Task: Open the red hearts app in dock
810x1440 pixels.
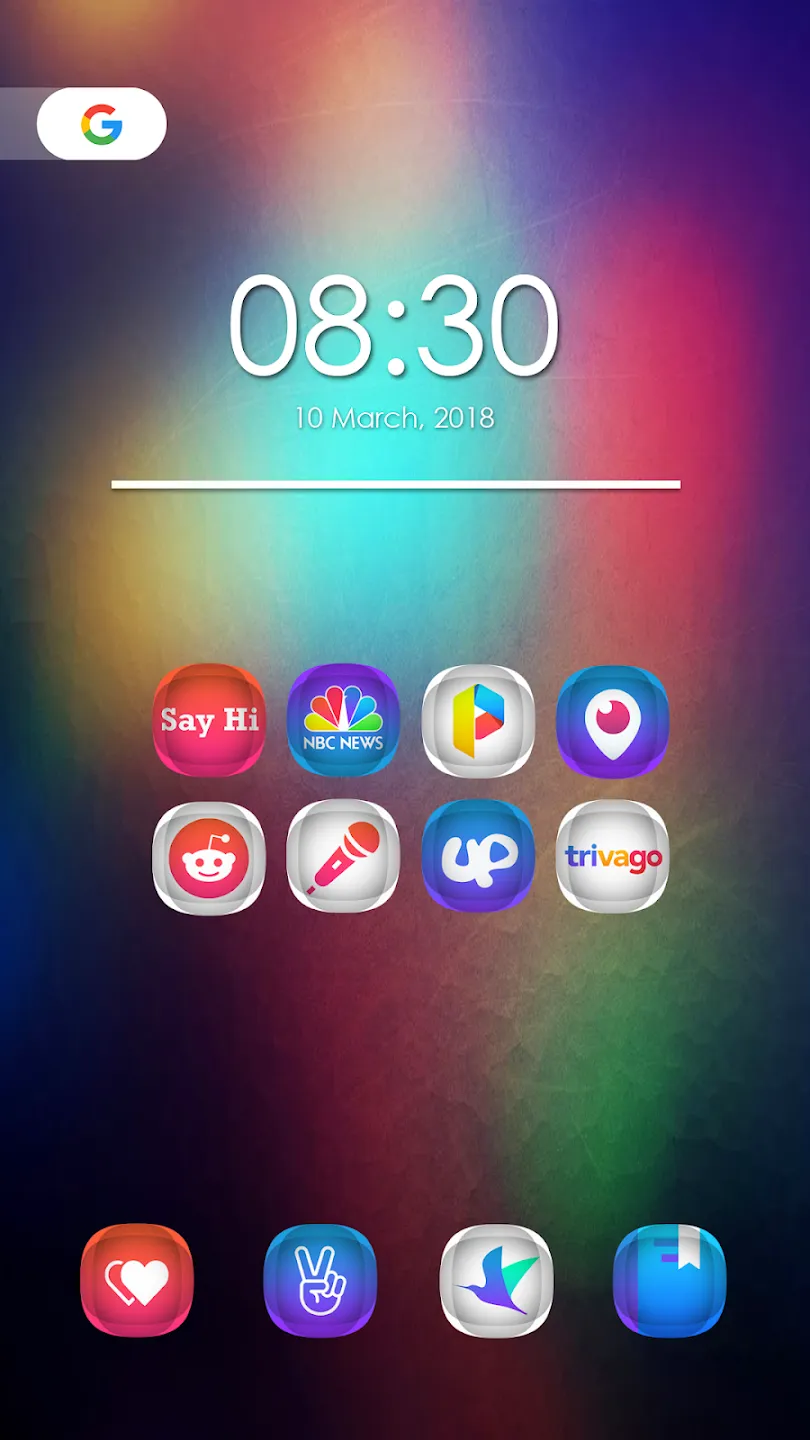Action: [137, 1281]
